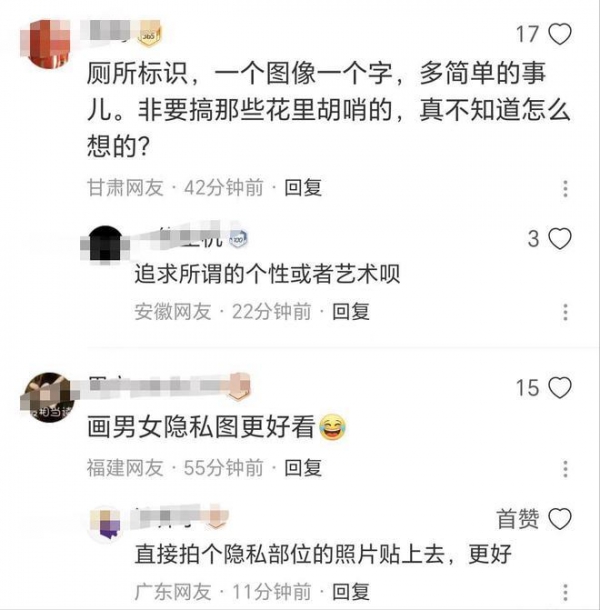The image size is (600, 610).
Task: Open options menu for 安徽网友 comment
Action: [x=566, y=312]
